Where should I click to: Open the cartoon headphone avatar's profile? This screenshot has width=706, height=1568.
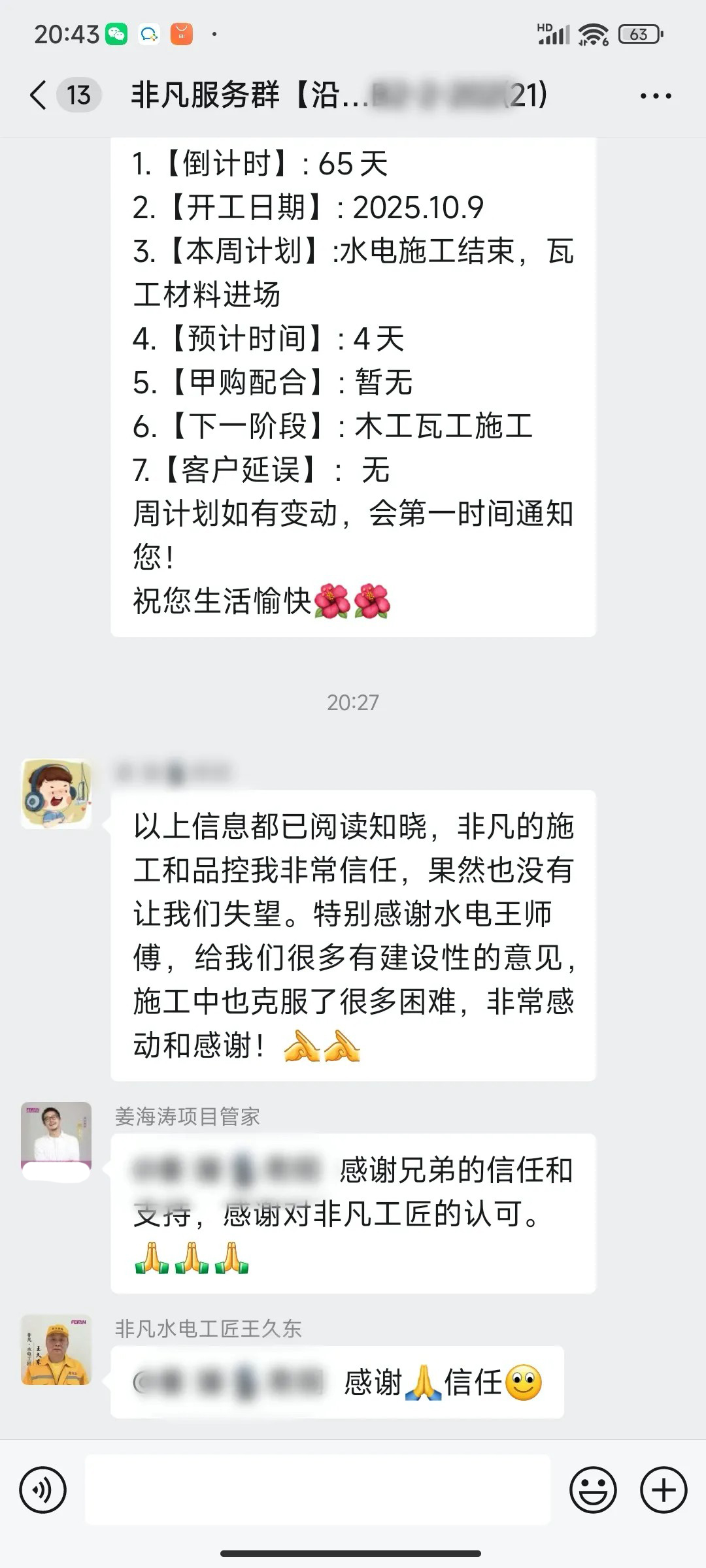[x=56, y=793]
